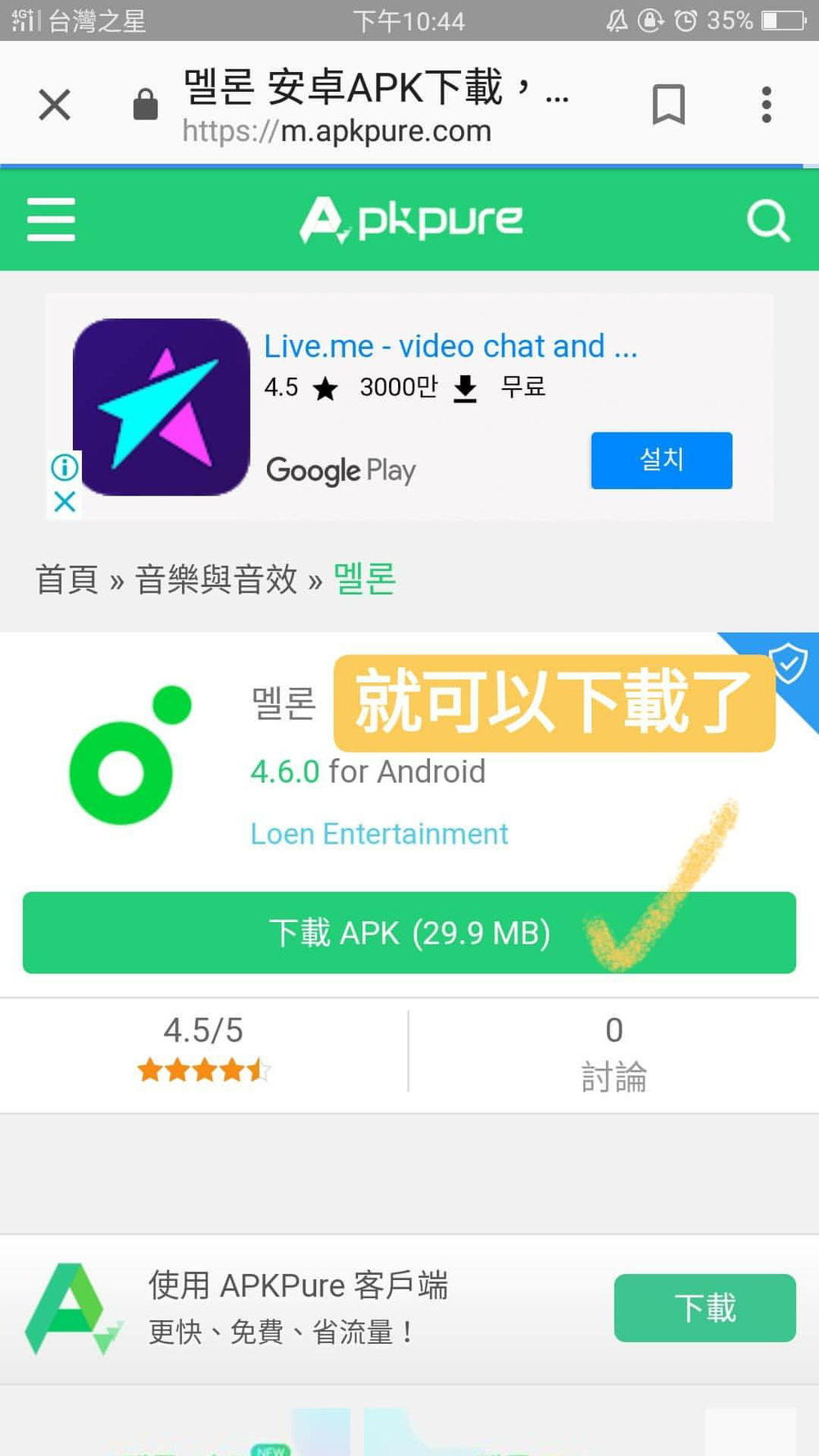Tap the APKPure search icon
Viewport: 819px width, 1456px height.
point(767,220)
